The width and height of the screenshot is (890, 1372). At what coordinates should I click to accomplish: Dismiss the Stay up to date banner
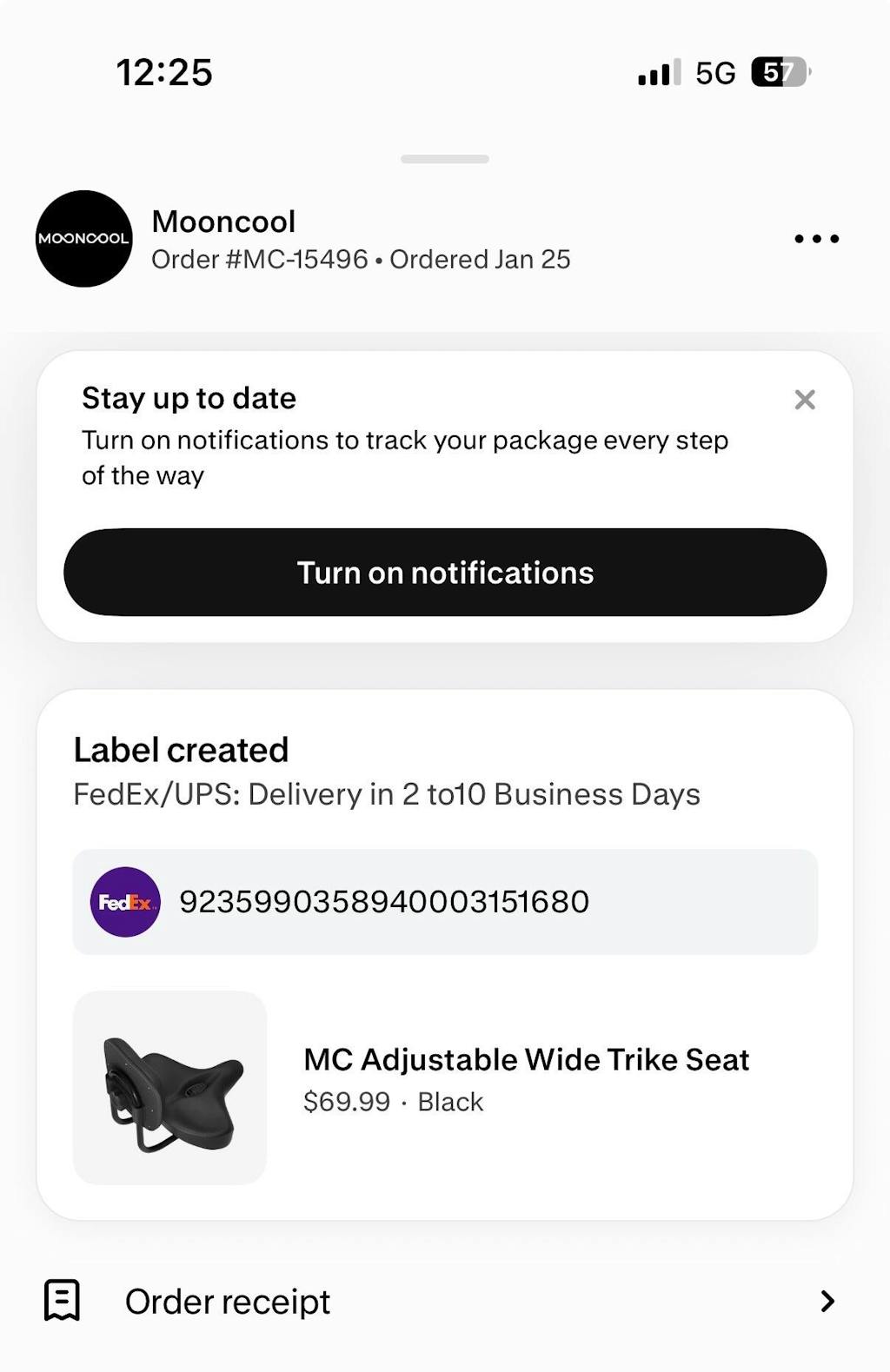(805, 400)
